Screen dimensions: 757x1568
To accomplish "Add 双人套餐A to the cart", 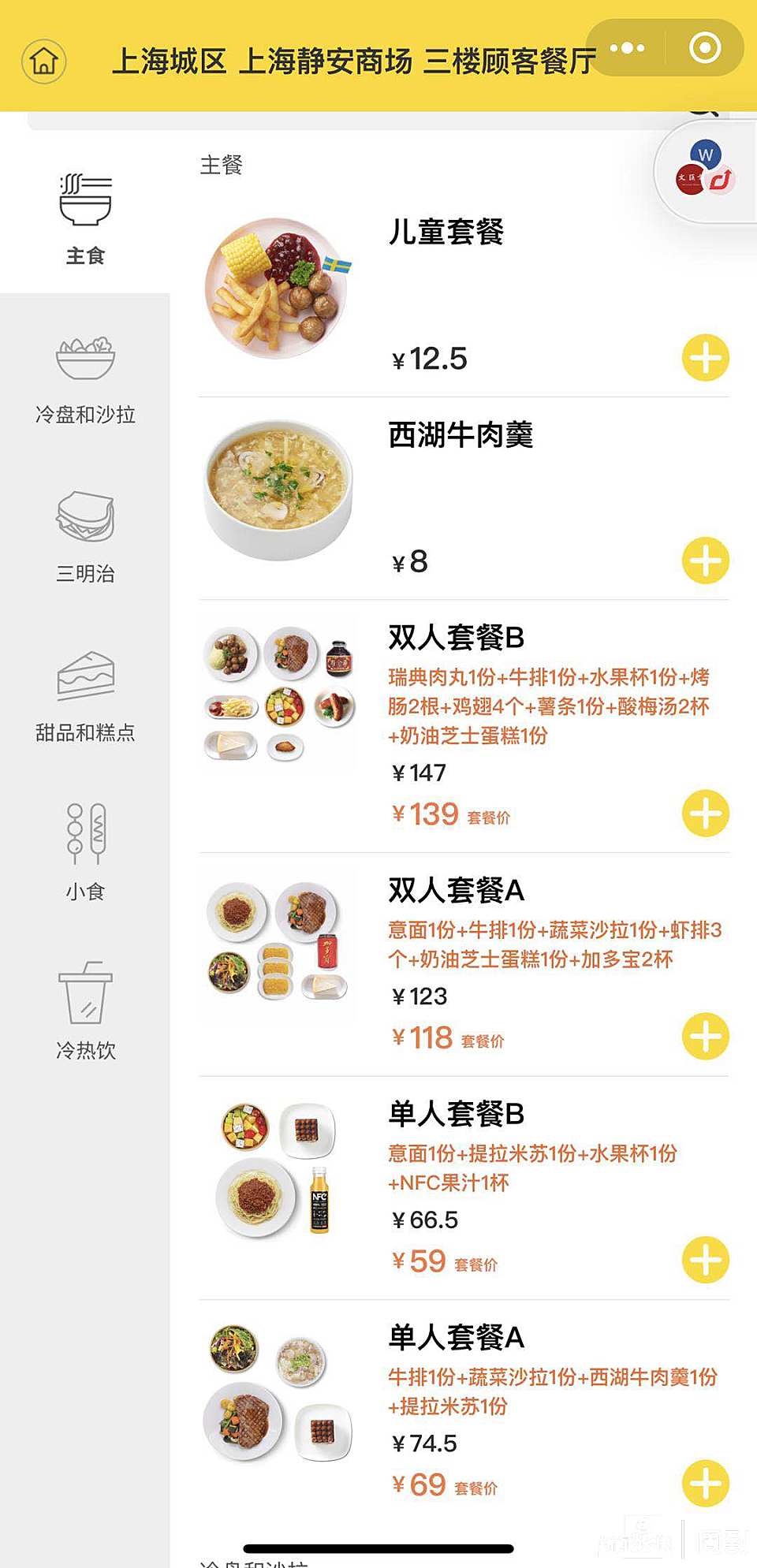I will (705, 1036).
